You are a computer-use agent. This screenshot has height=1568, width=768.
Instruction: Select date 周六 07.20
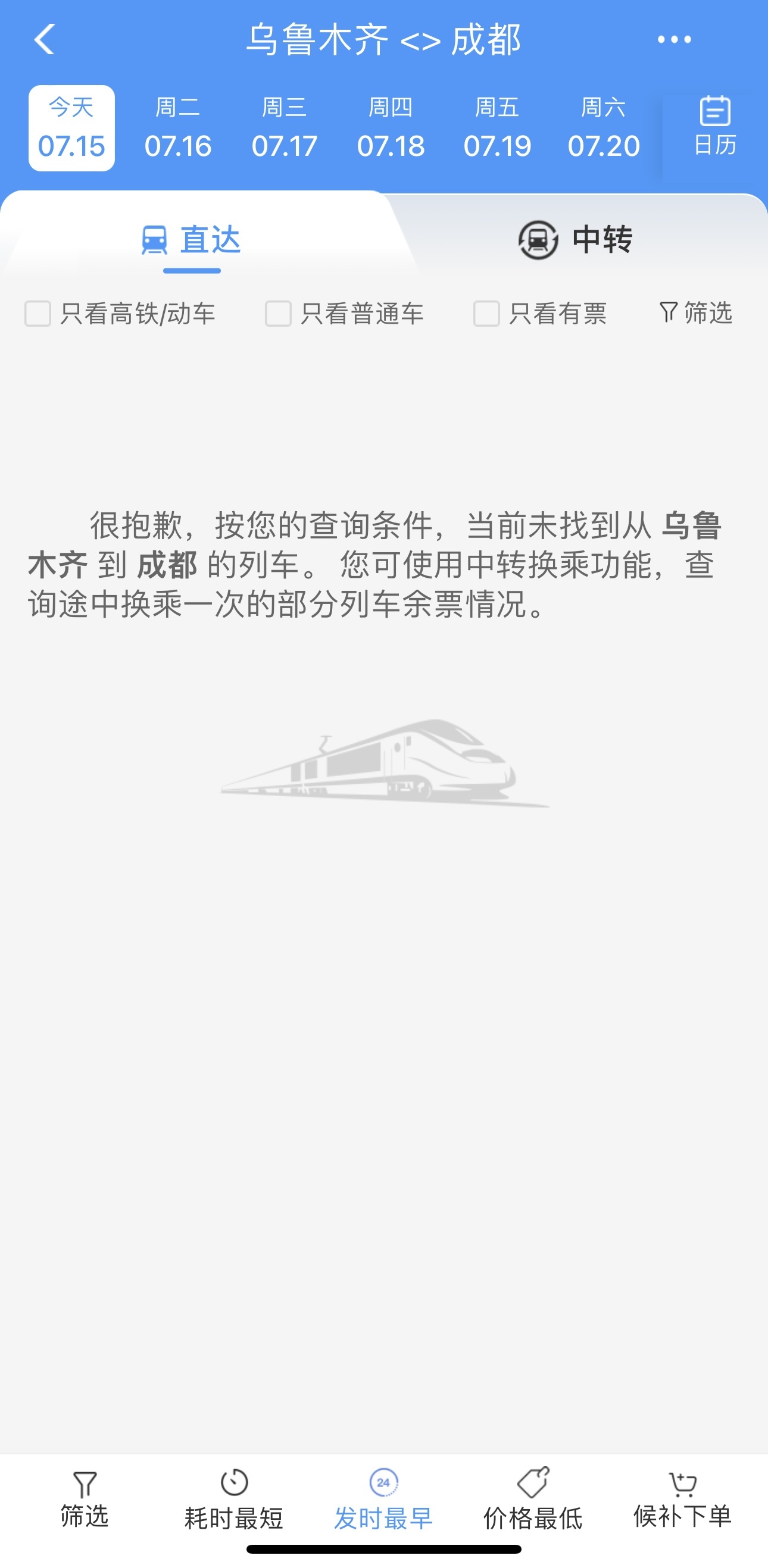click(x=604, y=129)
